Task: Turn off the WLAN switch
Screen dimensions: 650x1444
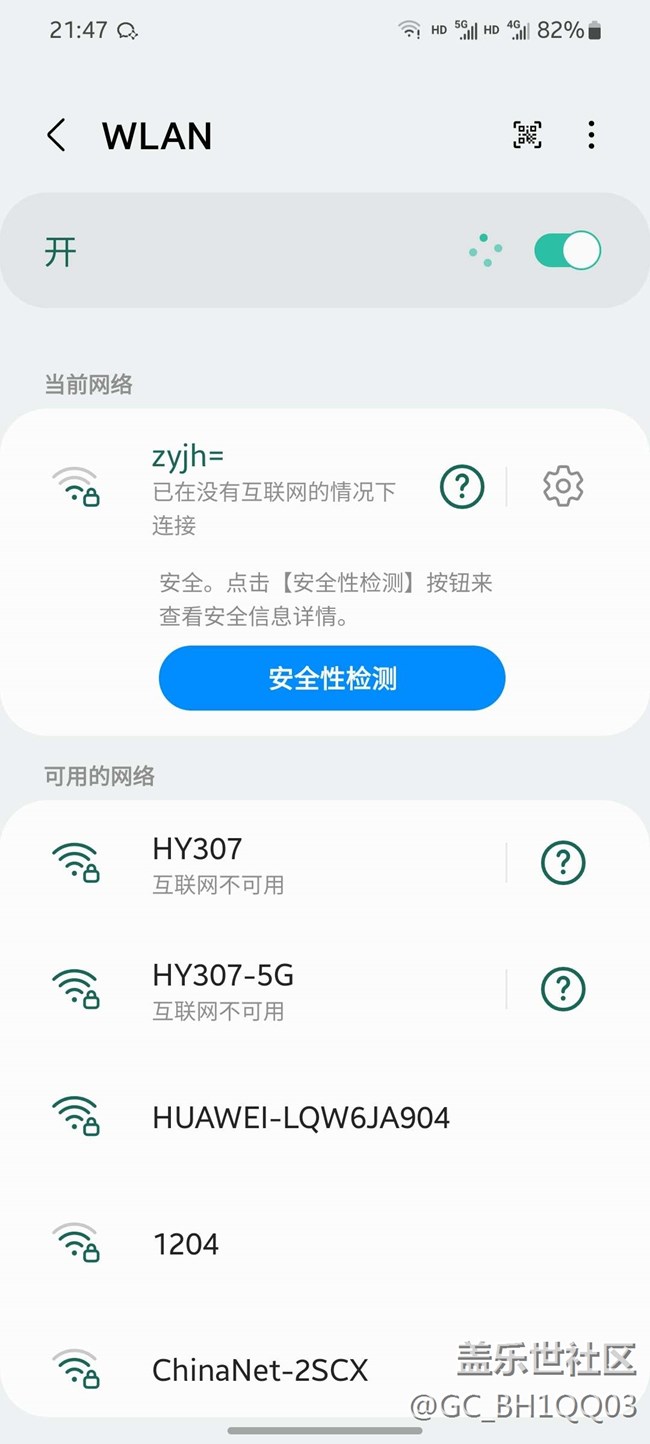Action: click(x=567, y=251)
